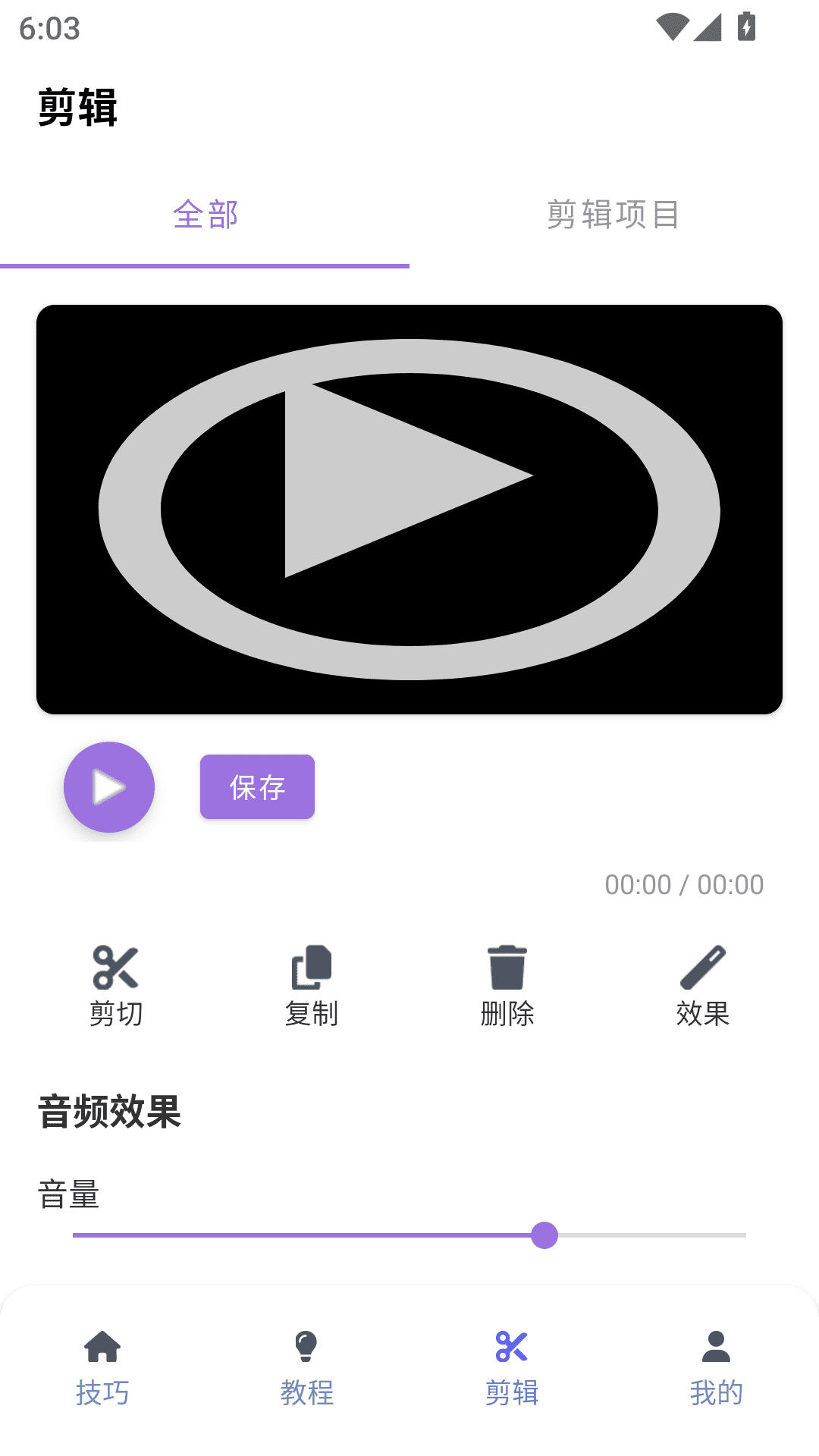Select the 剪切 cut tool
The width and height of the screenshot is (819, 1456).
[116, 986]
